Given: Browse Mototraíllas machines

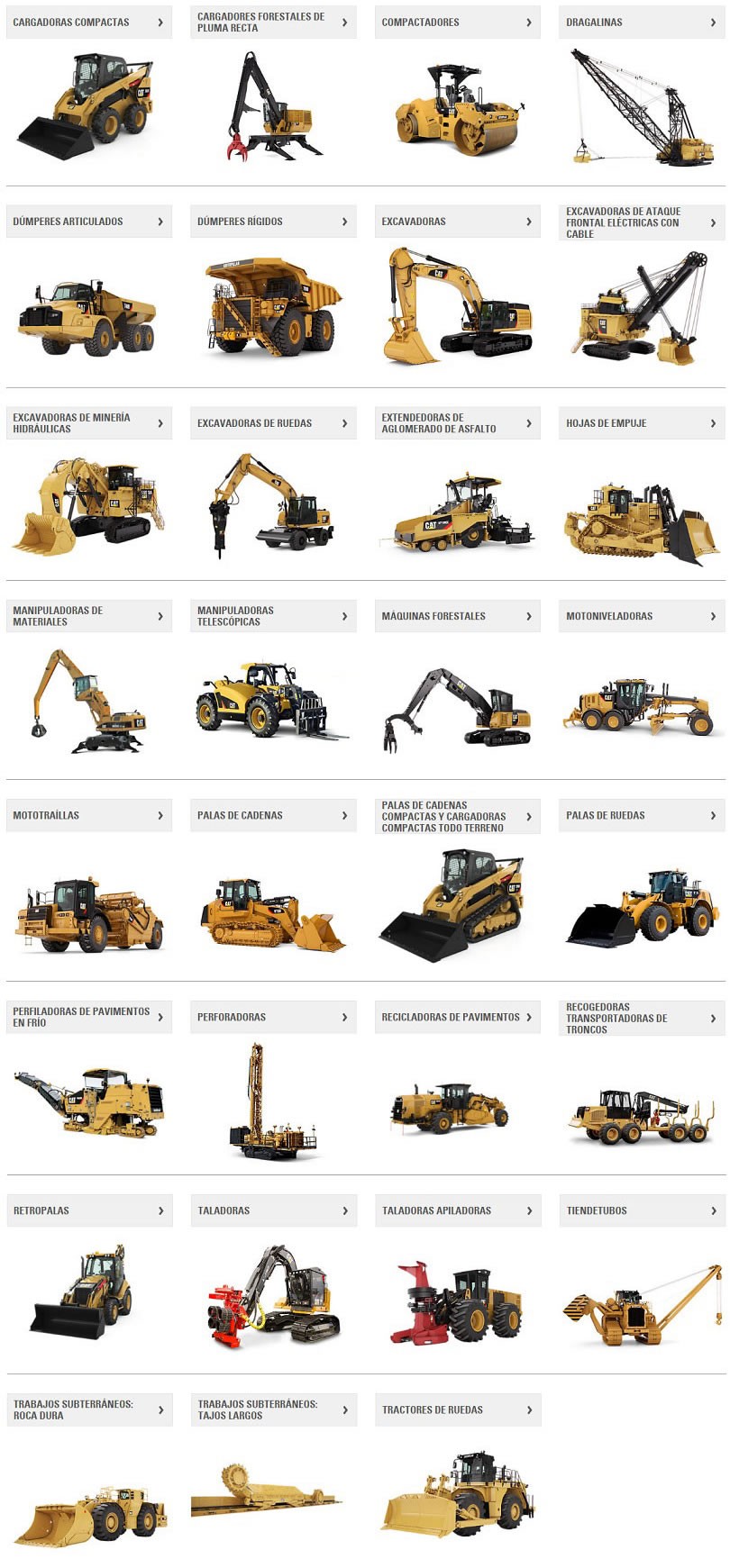Looking at the screenshot, I should tap(88, 815).
